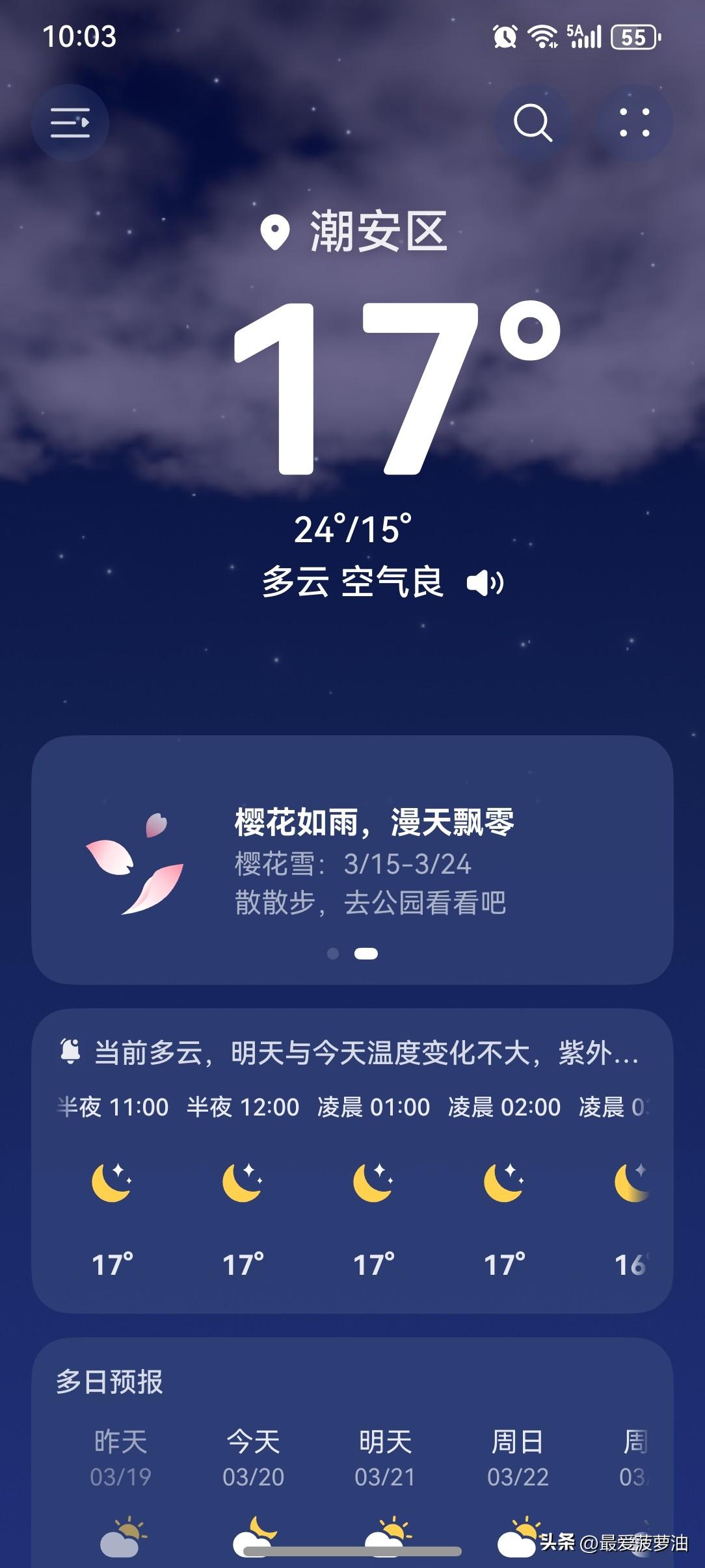Image resolution: width=705 pixels, height=1568 pixels.
Task: Select the active second page indicator dot
Action: point(366,954)
